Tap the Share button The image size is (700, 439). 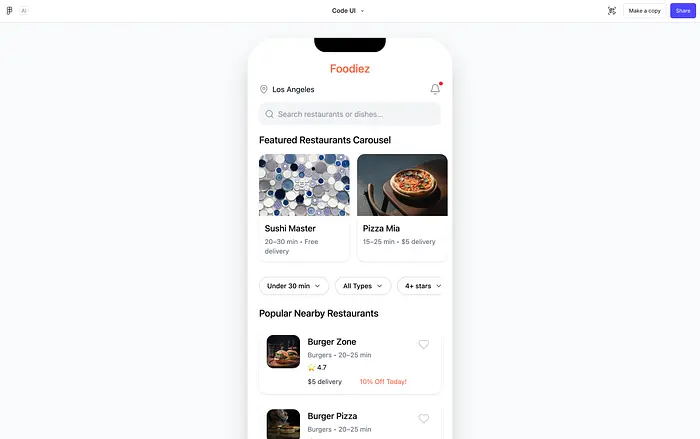[683, 10]
